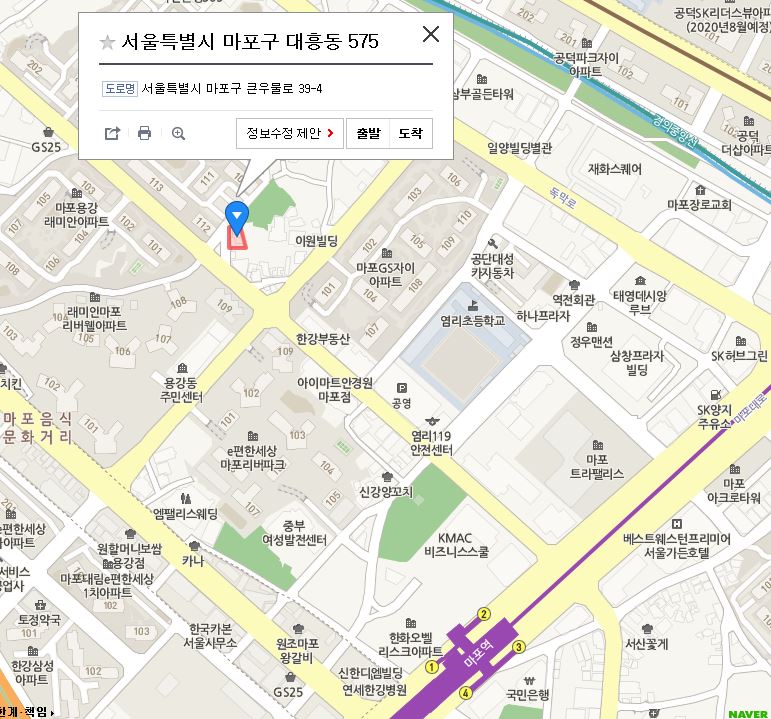Zoom in on this address
Screen dimensions: 771x719
179,133
